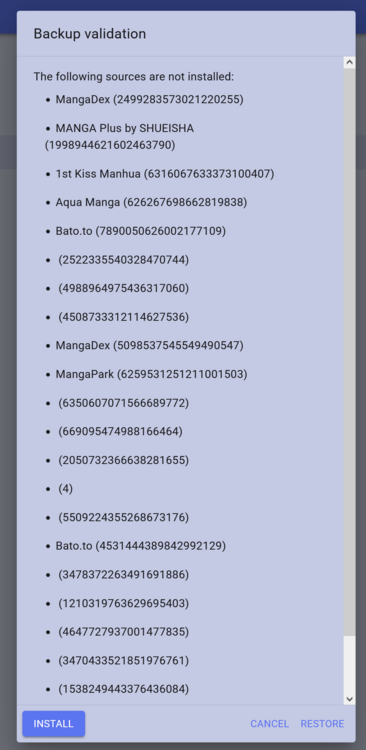Screen dimensions: 366x750
Task: Tap the INSTALL button
Action: point(54,724)
